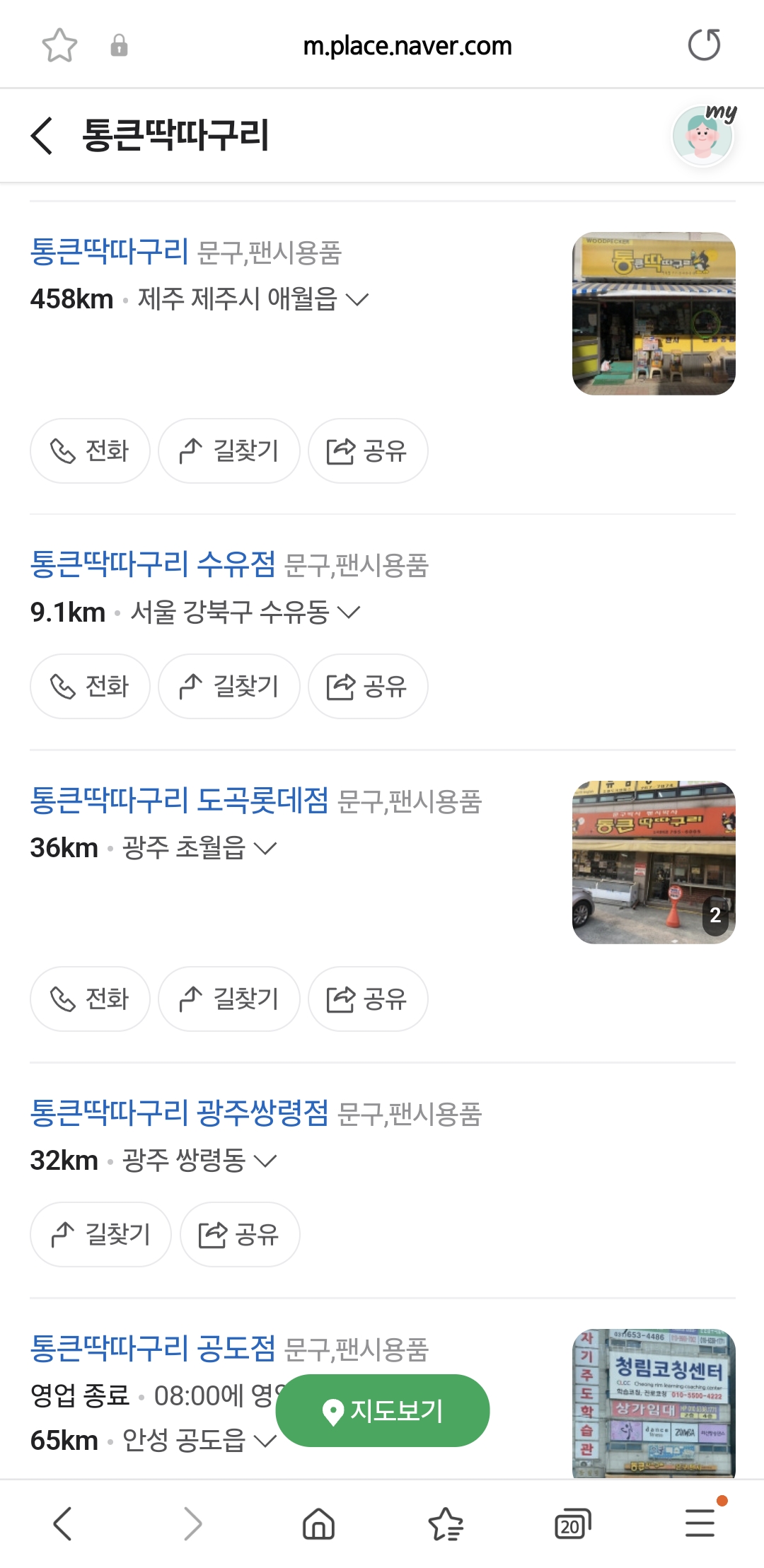View the 통큰딱따구리 도곡롯데점 photos
The height and width of the screenshot is (1568, 764).
[x=654, y=862]
